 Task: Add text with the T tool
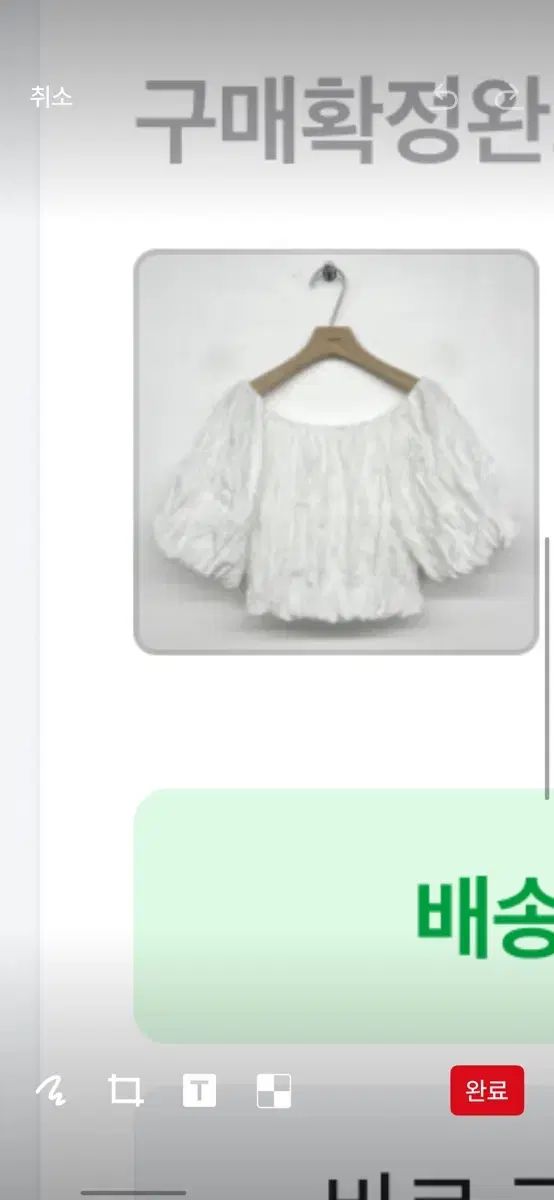coord(199,1091)
